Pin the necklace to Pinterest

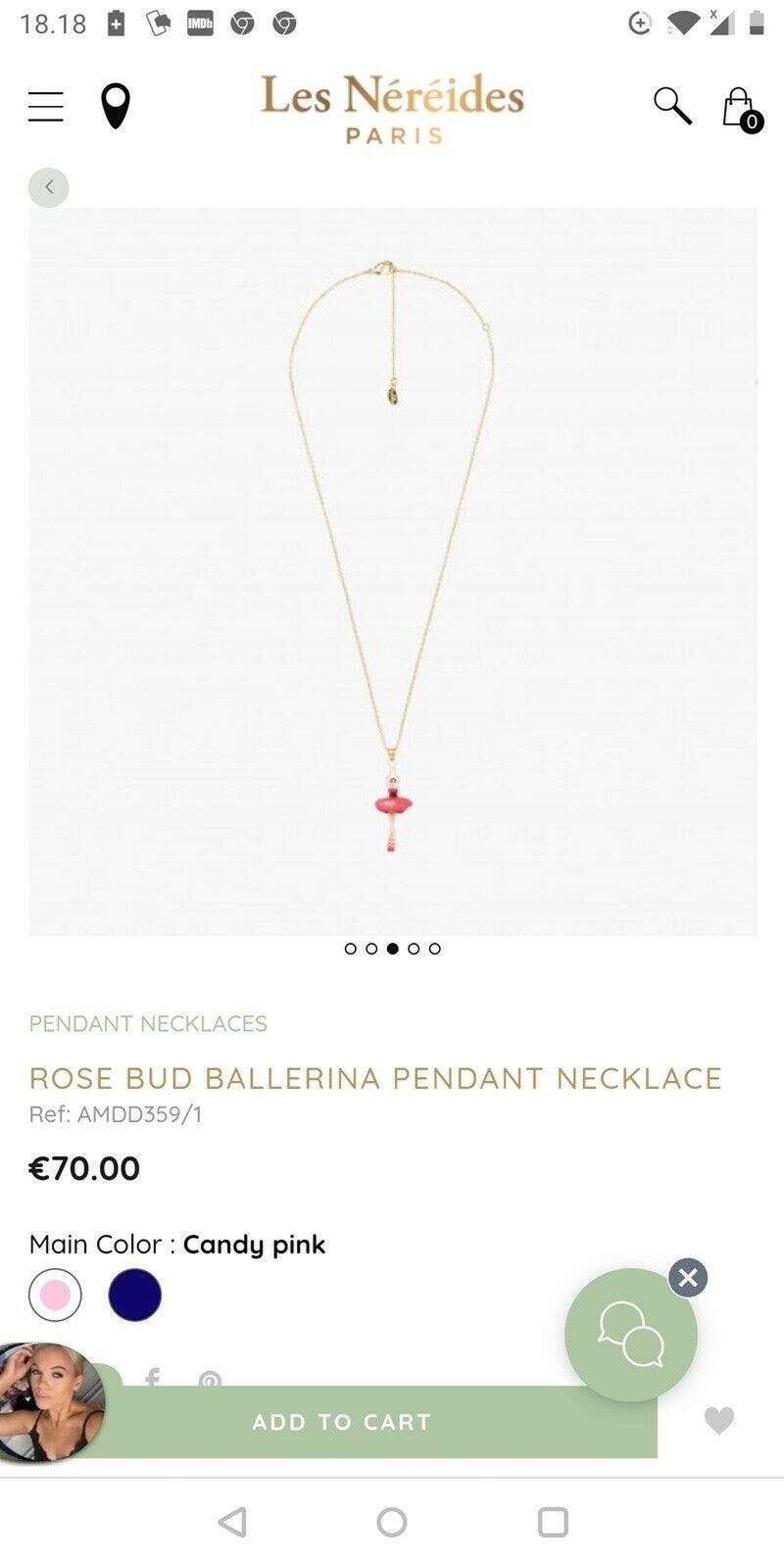(x=209, y=1380)
